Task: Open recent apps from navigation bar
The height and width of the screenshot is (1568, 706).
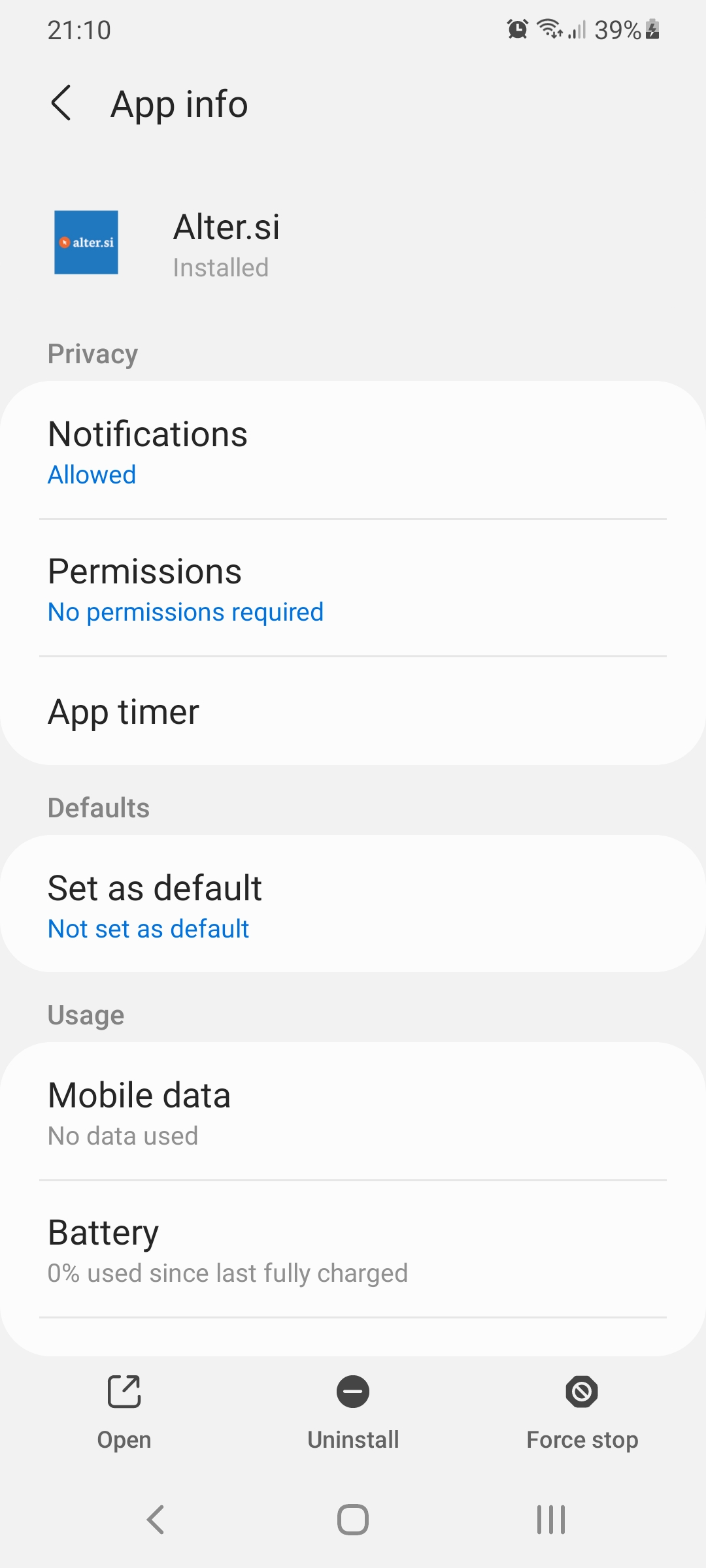Action: pos(551,1519)
